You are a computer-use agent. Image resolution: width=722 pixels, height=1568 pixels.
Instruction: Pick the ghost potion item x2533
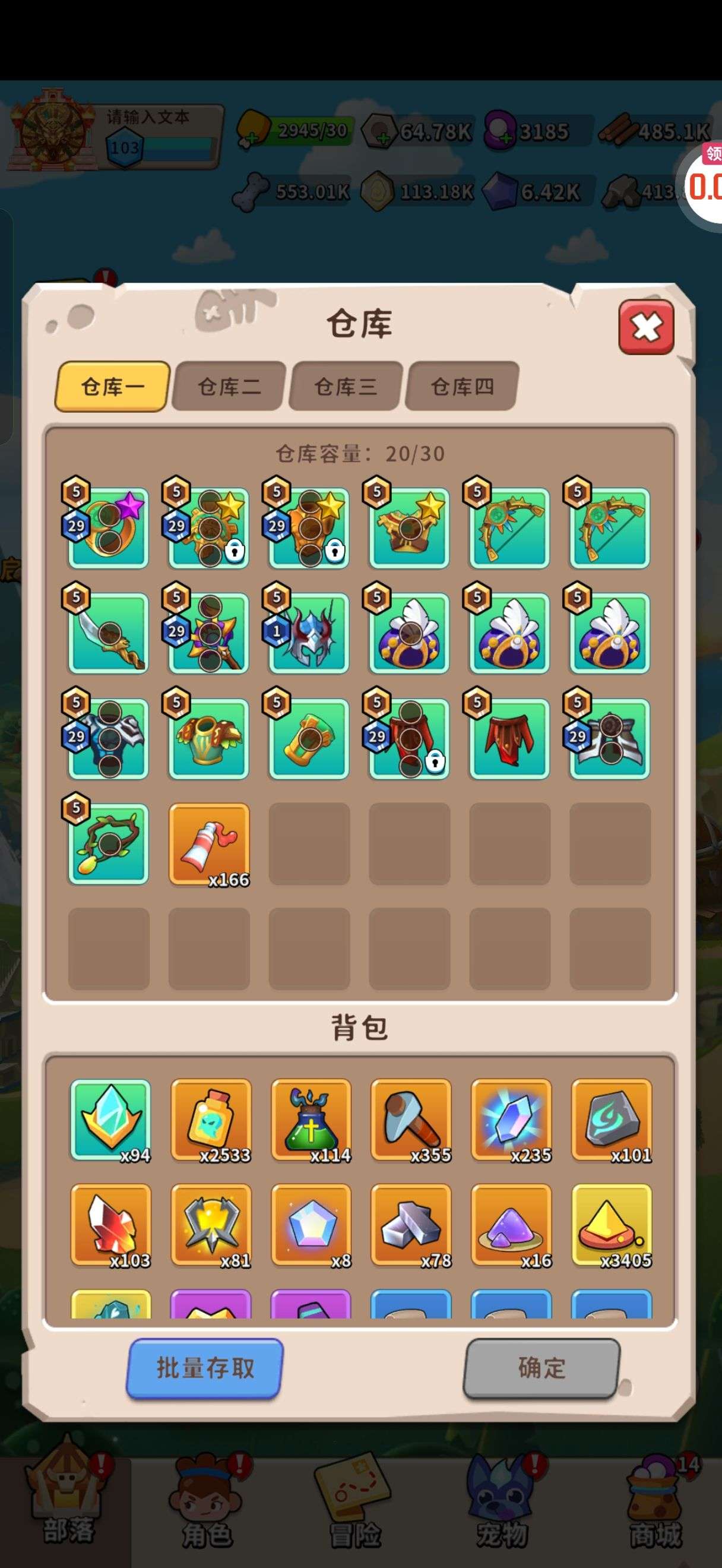click(210, 1119)
